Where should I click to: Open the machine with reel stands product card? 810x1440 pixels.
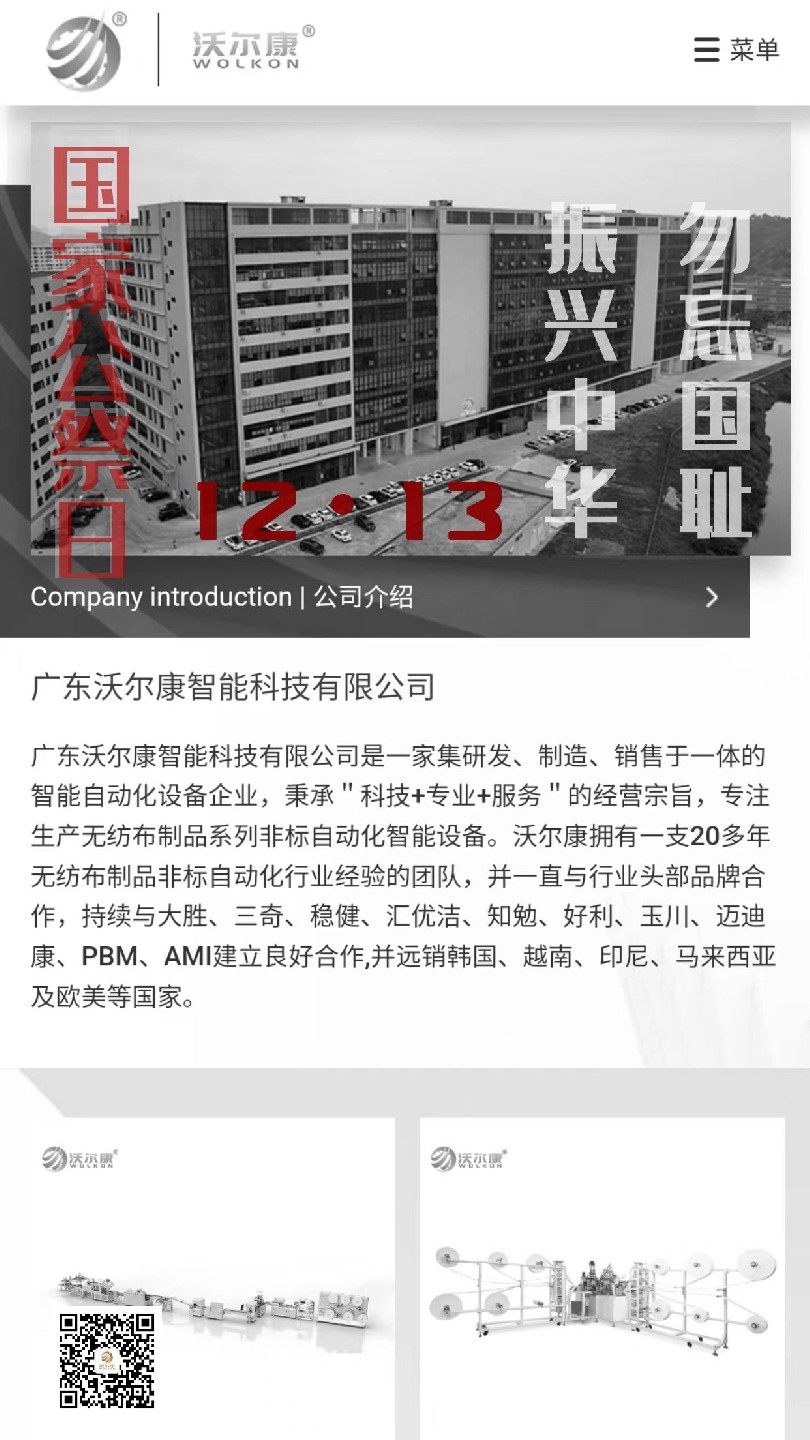(602, 1280)
